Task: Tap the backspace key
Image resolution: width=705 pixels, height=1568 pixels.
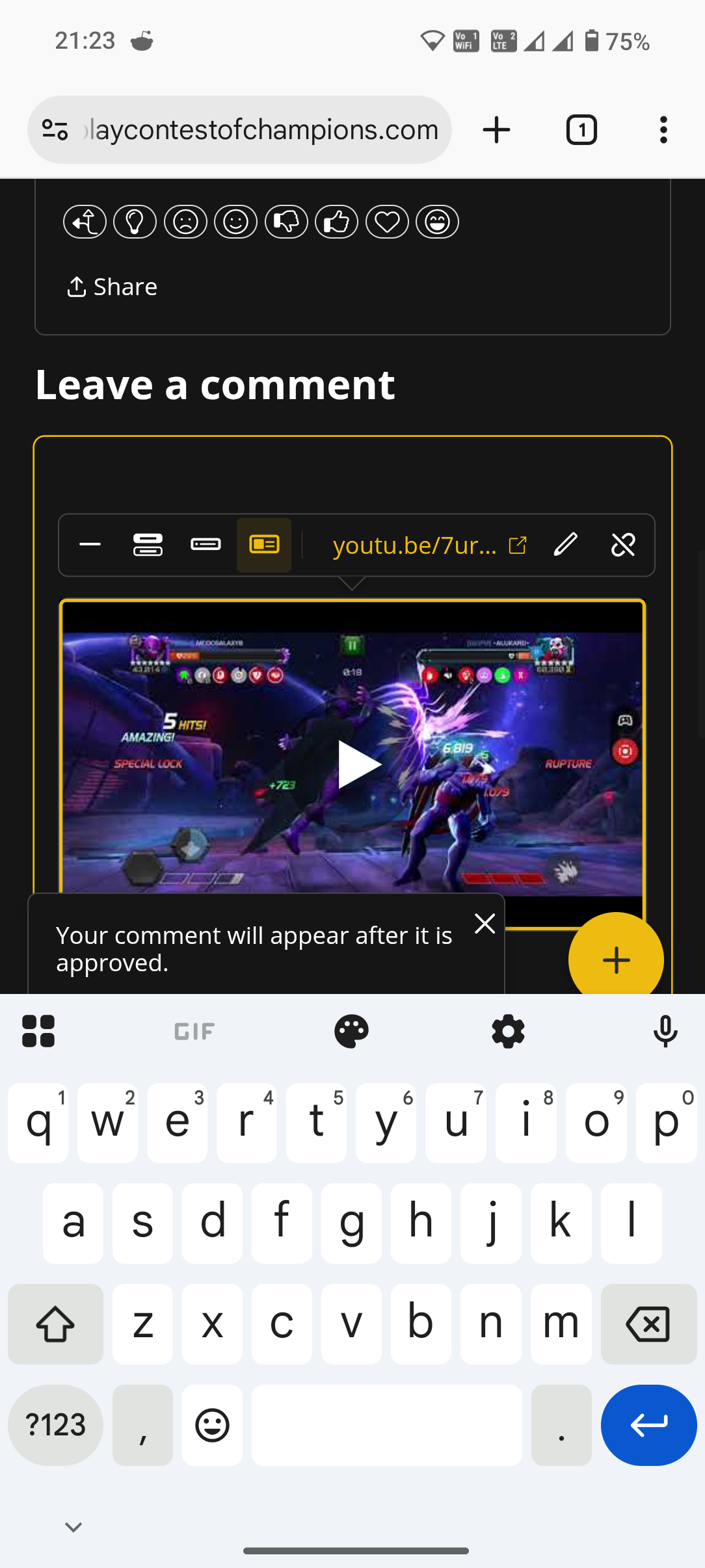Action: pos(648,1324)
